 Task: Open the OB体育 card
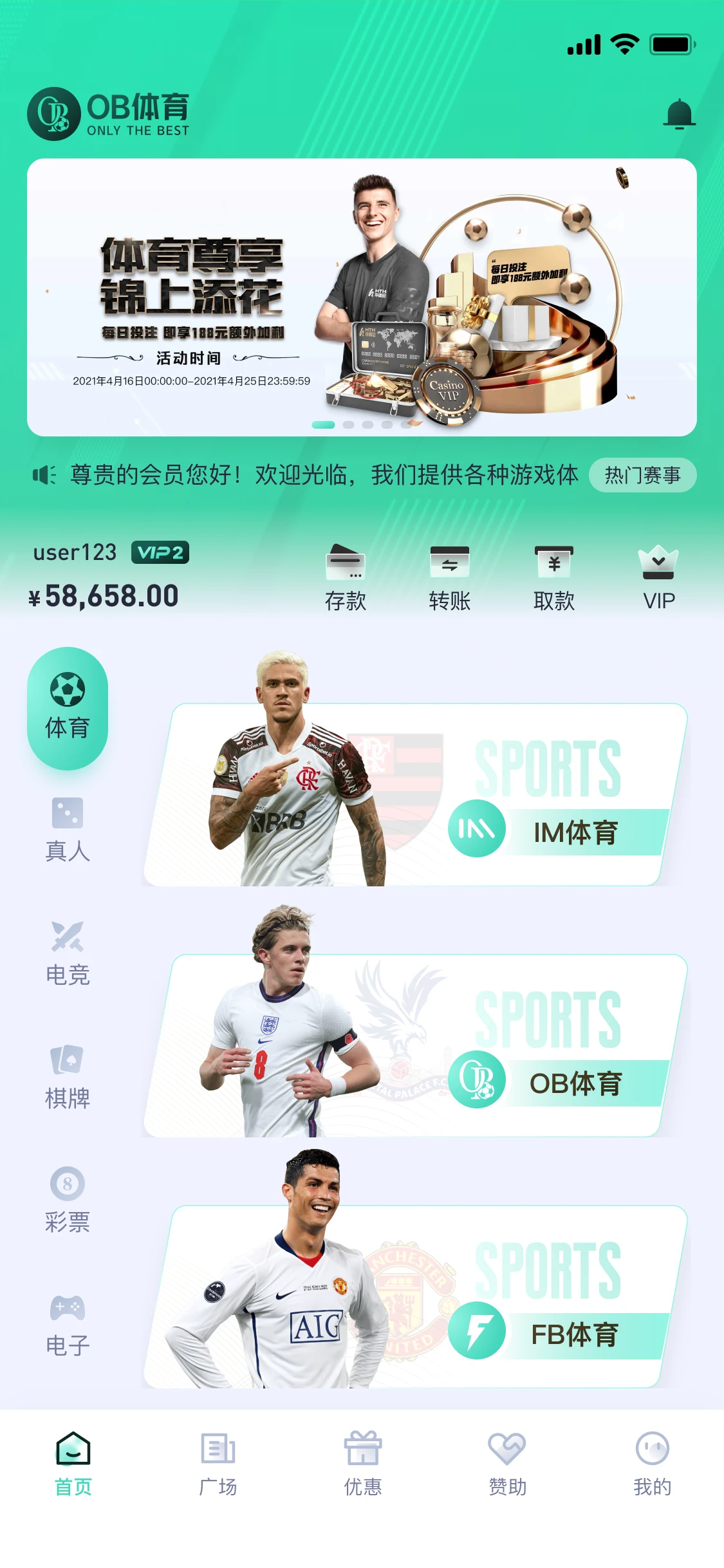tap(415, 1046)
